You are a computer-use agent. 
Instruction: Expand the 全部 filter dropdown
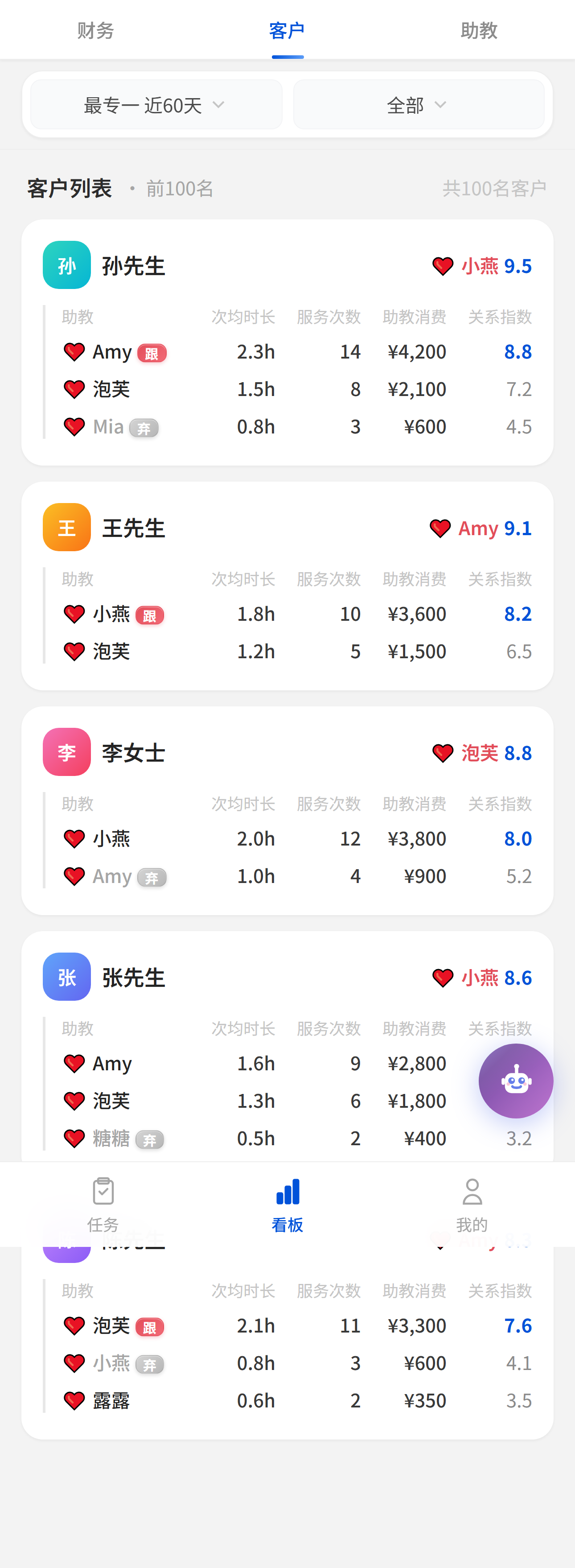[x=418, y=105]
